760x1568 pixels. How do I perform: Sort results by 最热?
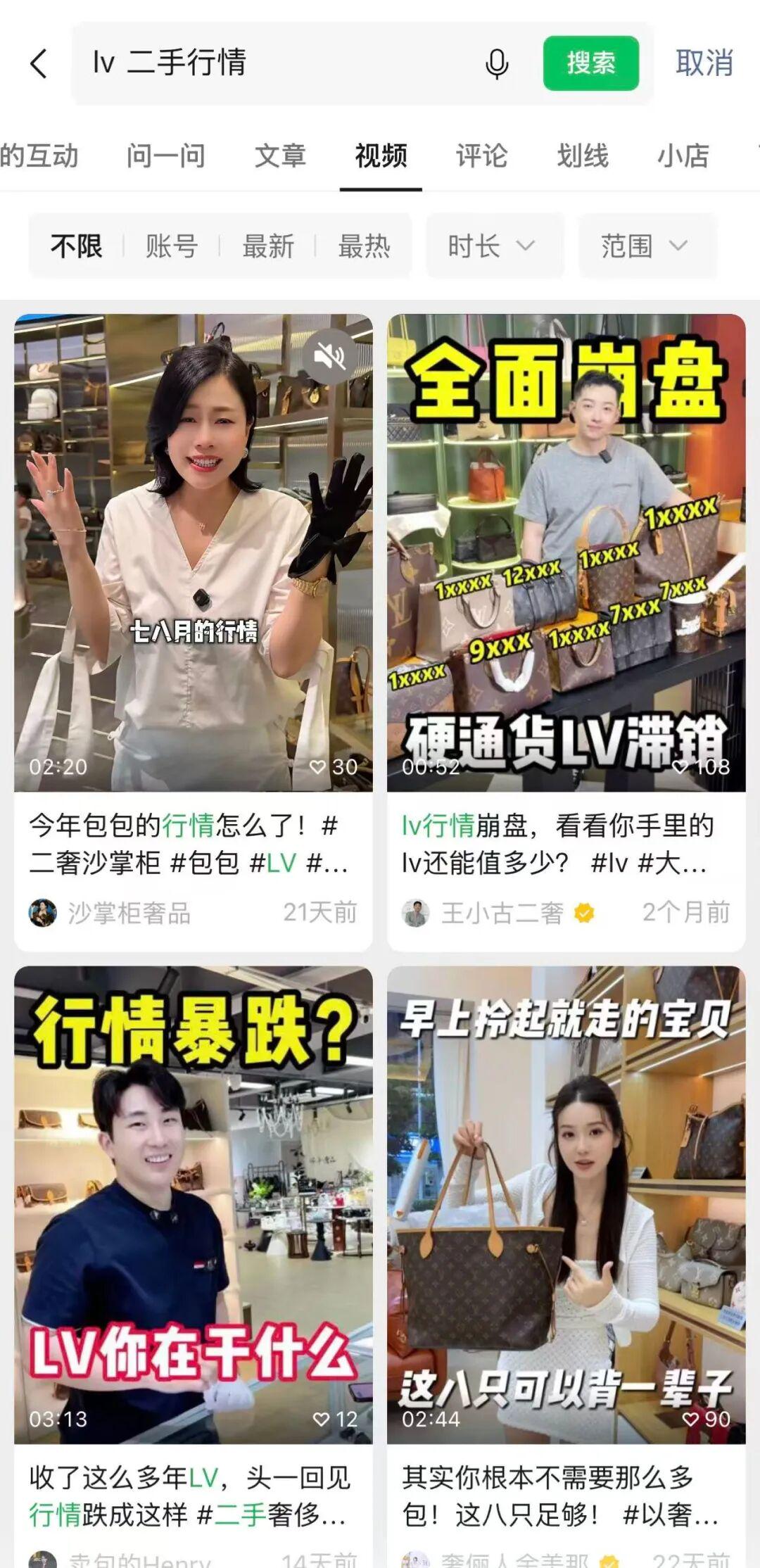[364, 246]
